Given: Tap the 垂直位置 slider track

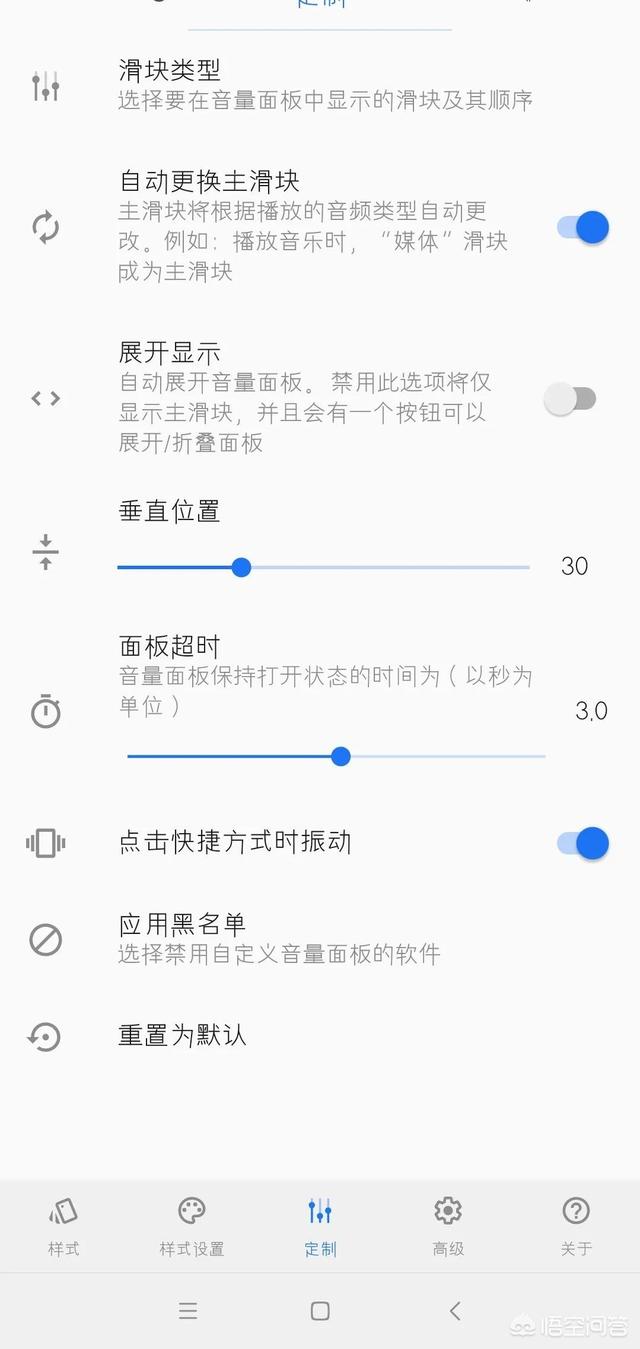Looking at the screenshot, I should pos(323,567).
